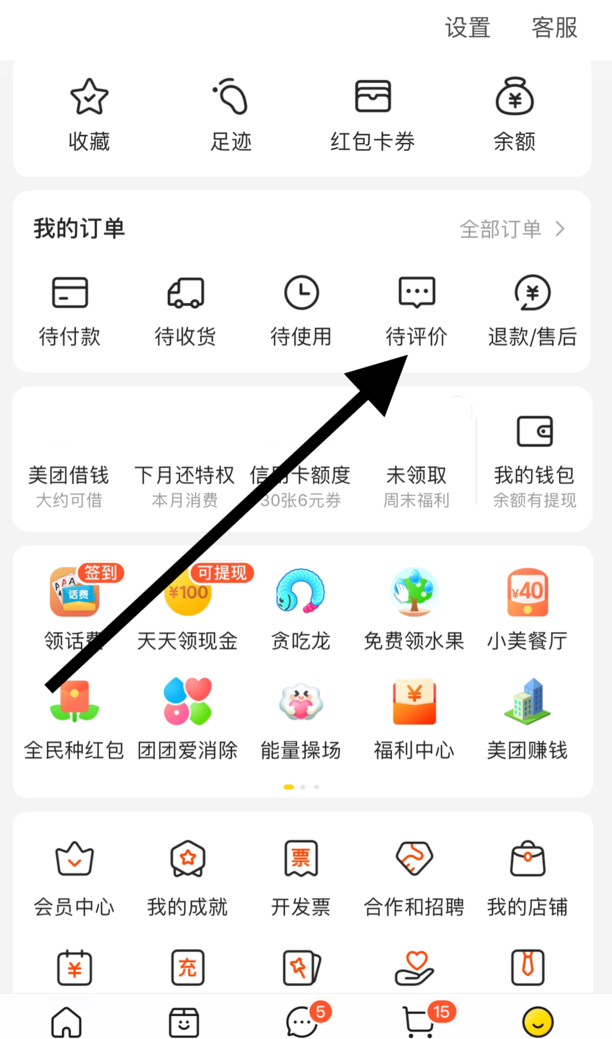612x1039 pixels.
Task: Open 设置 settings
Action: 467,28
